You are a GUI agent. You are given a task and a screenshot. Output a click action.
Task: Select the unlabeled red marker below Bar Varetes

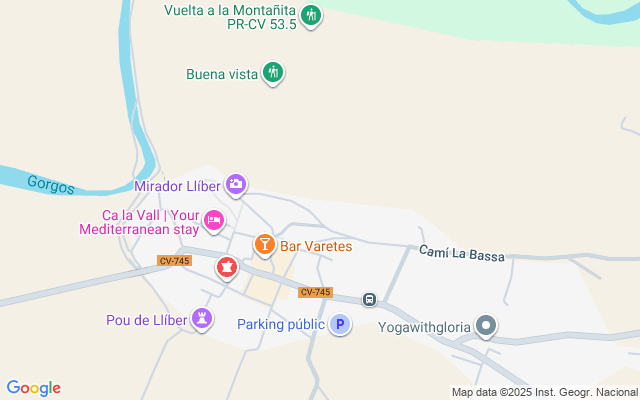(x=228, y=267)
